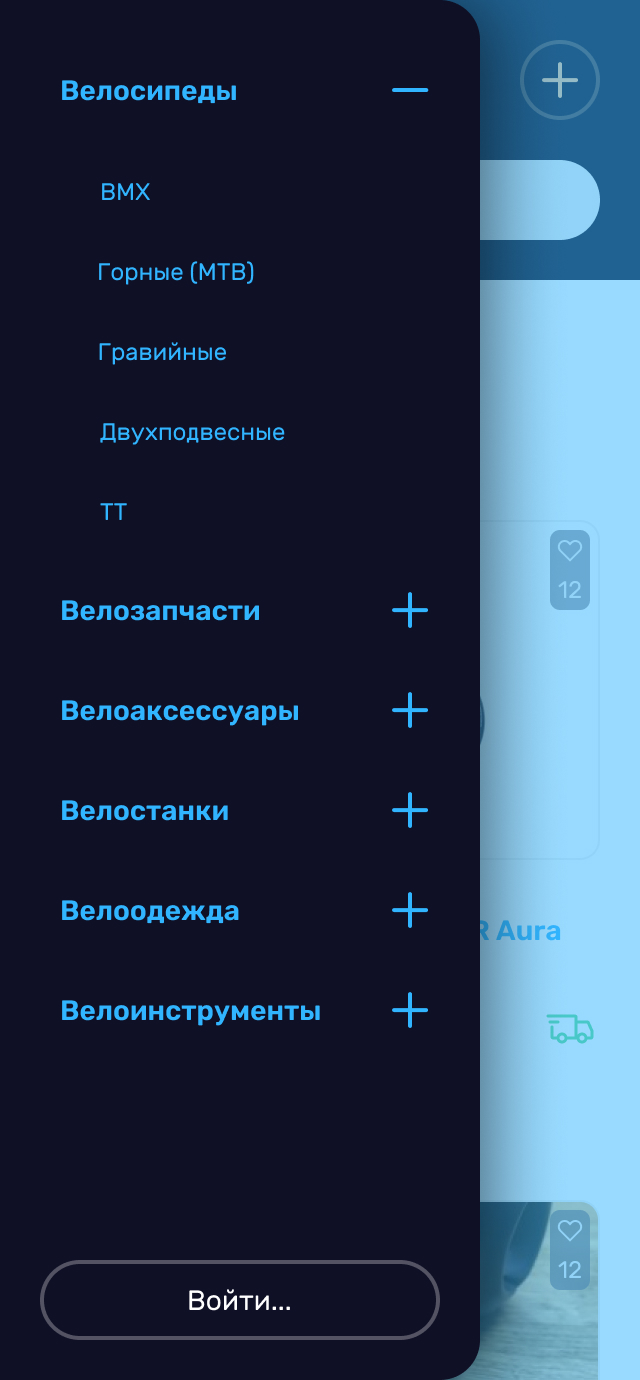Open the BMX subcategory
This screenshot has width=640, height=1380.
[x=125, y=192]
